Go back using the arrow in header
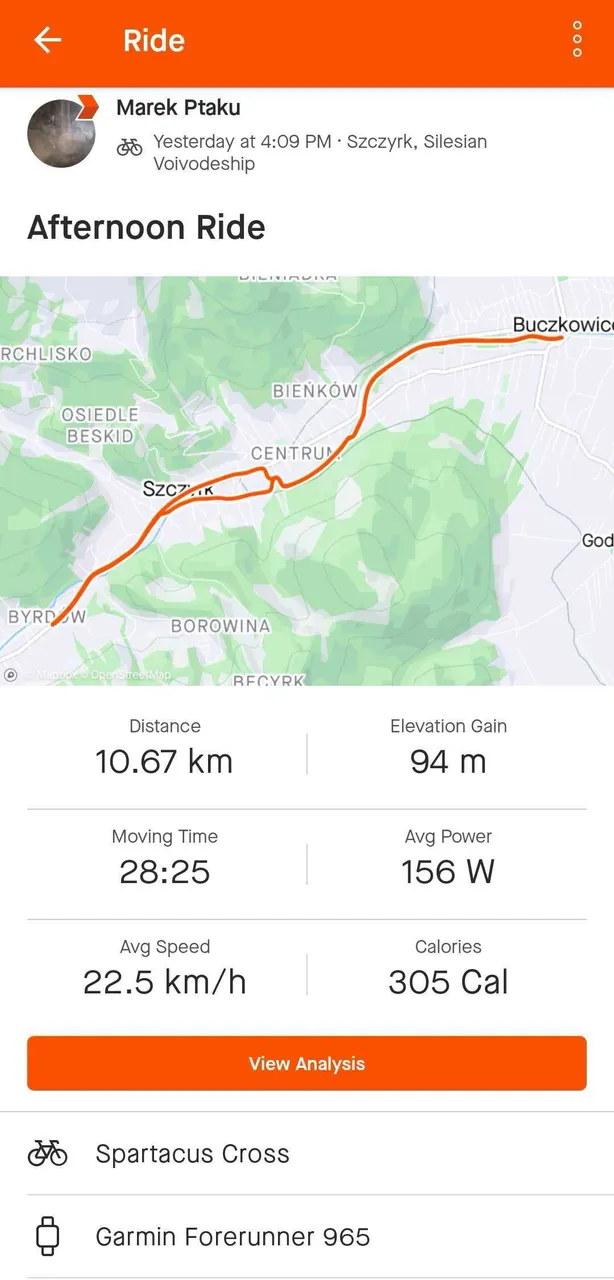 [x=47, y=40]
